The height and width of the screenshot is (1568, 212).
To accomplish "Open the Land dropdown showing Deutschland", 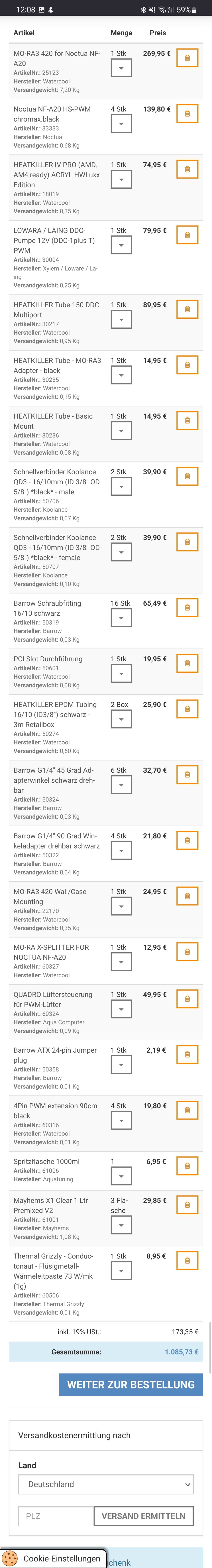I will coord(106,1484).
